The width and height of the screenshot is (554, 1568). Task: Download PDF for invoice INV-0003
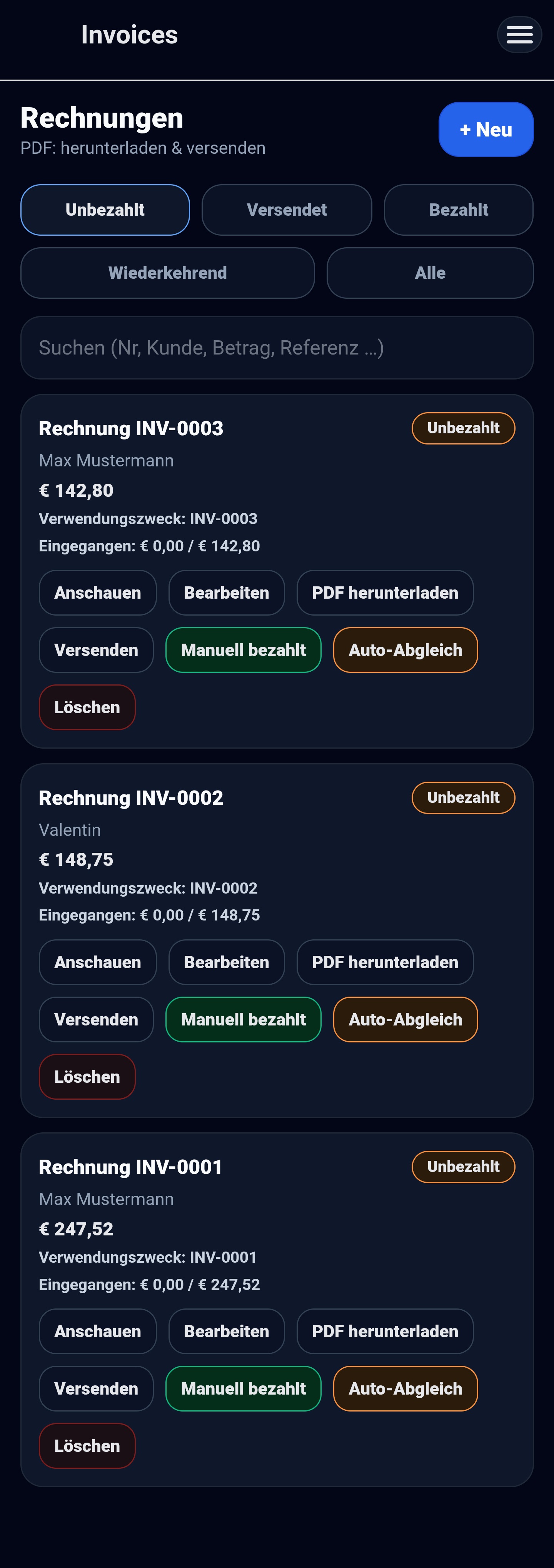point(385,592)
